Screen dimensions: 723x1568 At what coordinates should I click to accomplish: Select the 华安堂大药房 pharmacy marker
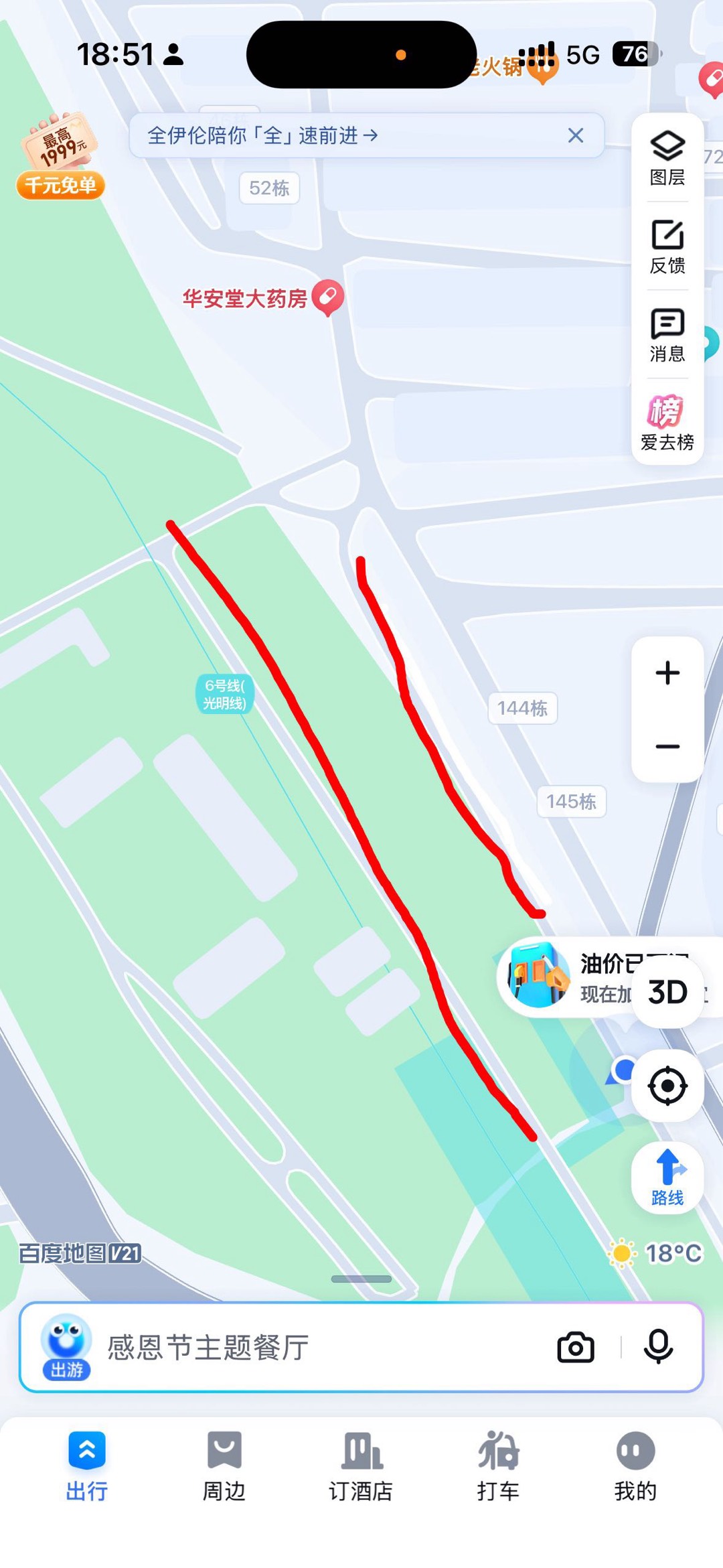[327, 297]
